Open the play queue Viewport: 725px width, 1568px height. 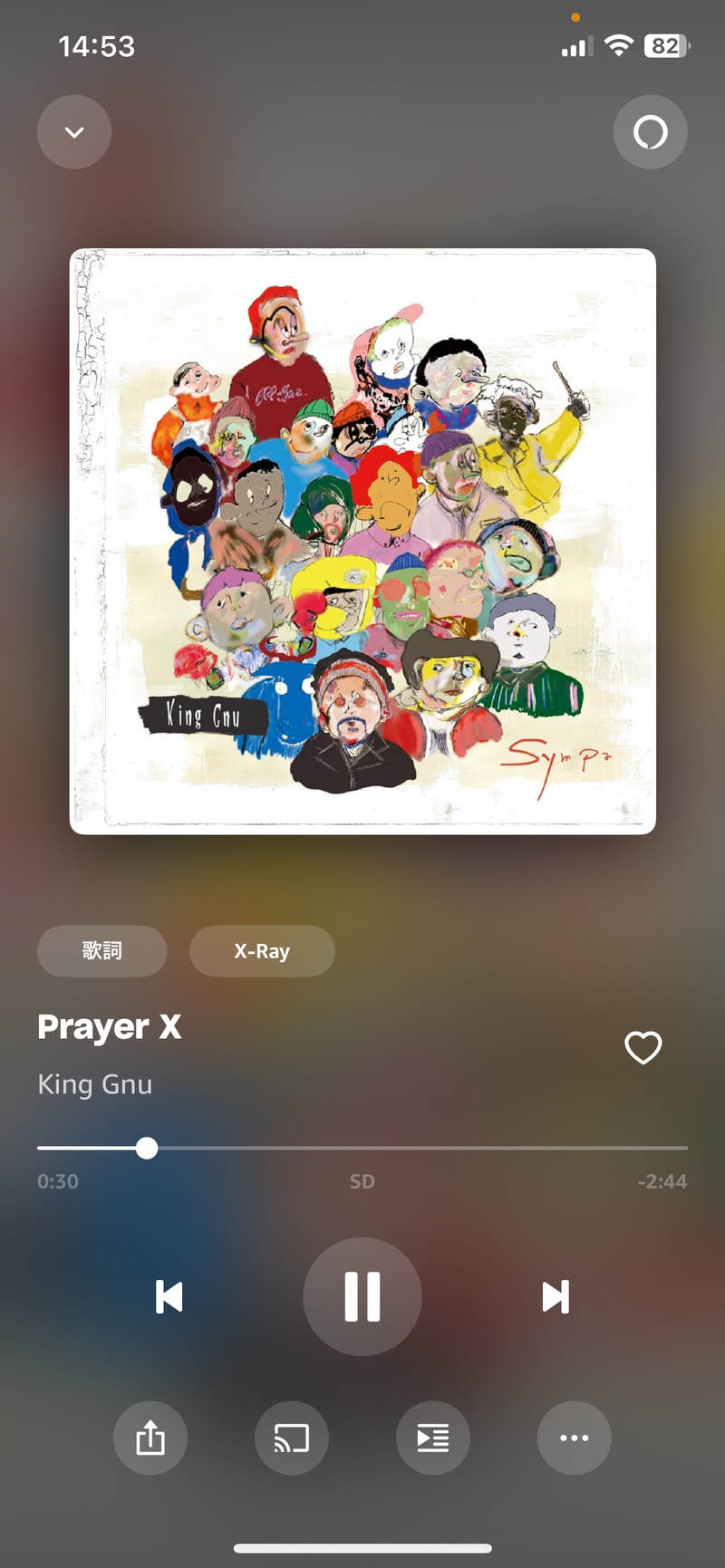click(x=433, y=1438)
